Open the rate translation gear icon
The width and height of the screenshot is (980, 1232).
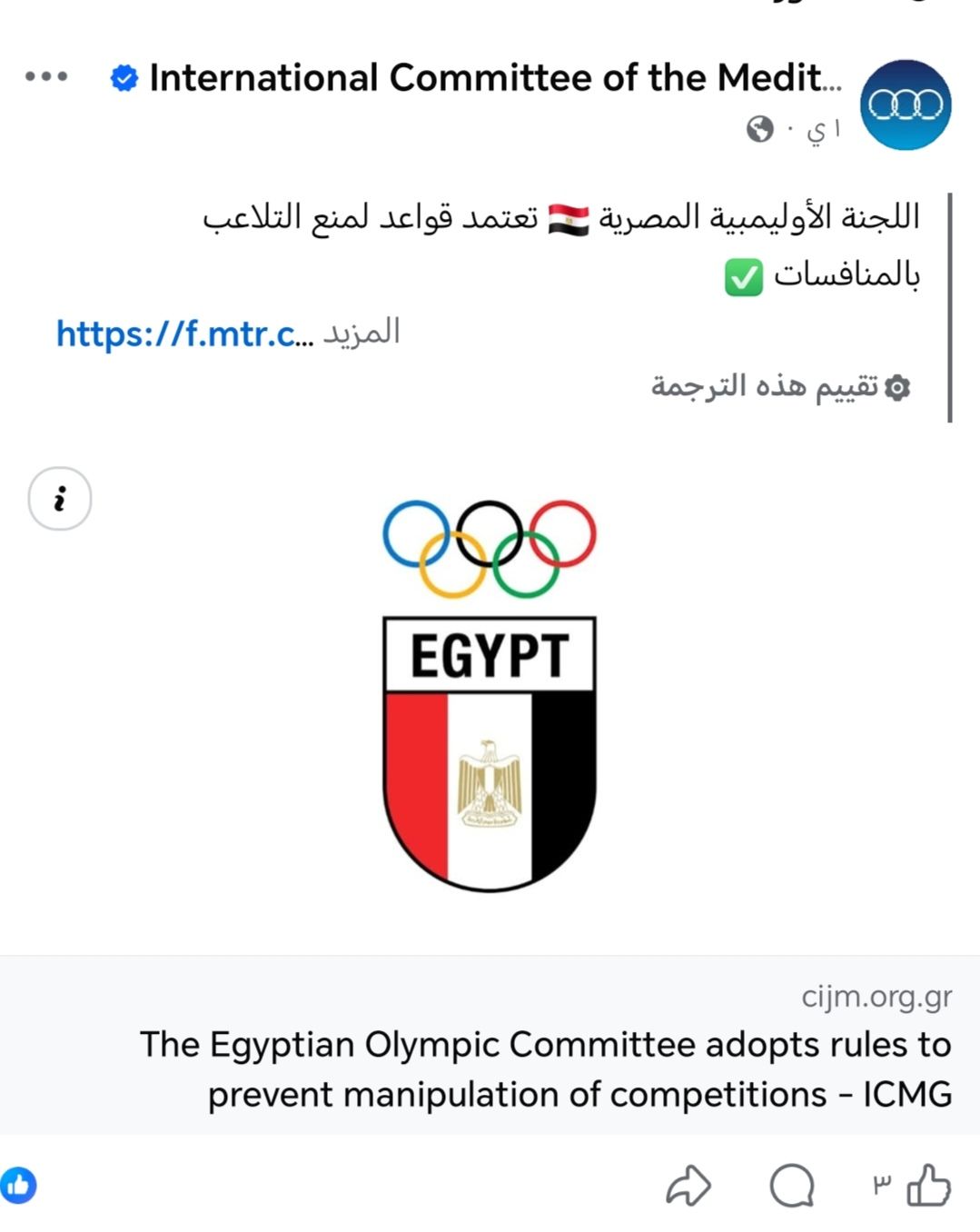896,385
